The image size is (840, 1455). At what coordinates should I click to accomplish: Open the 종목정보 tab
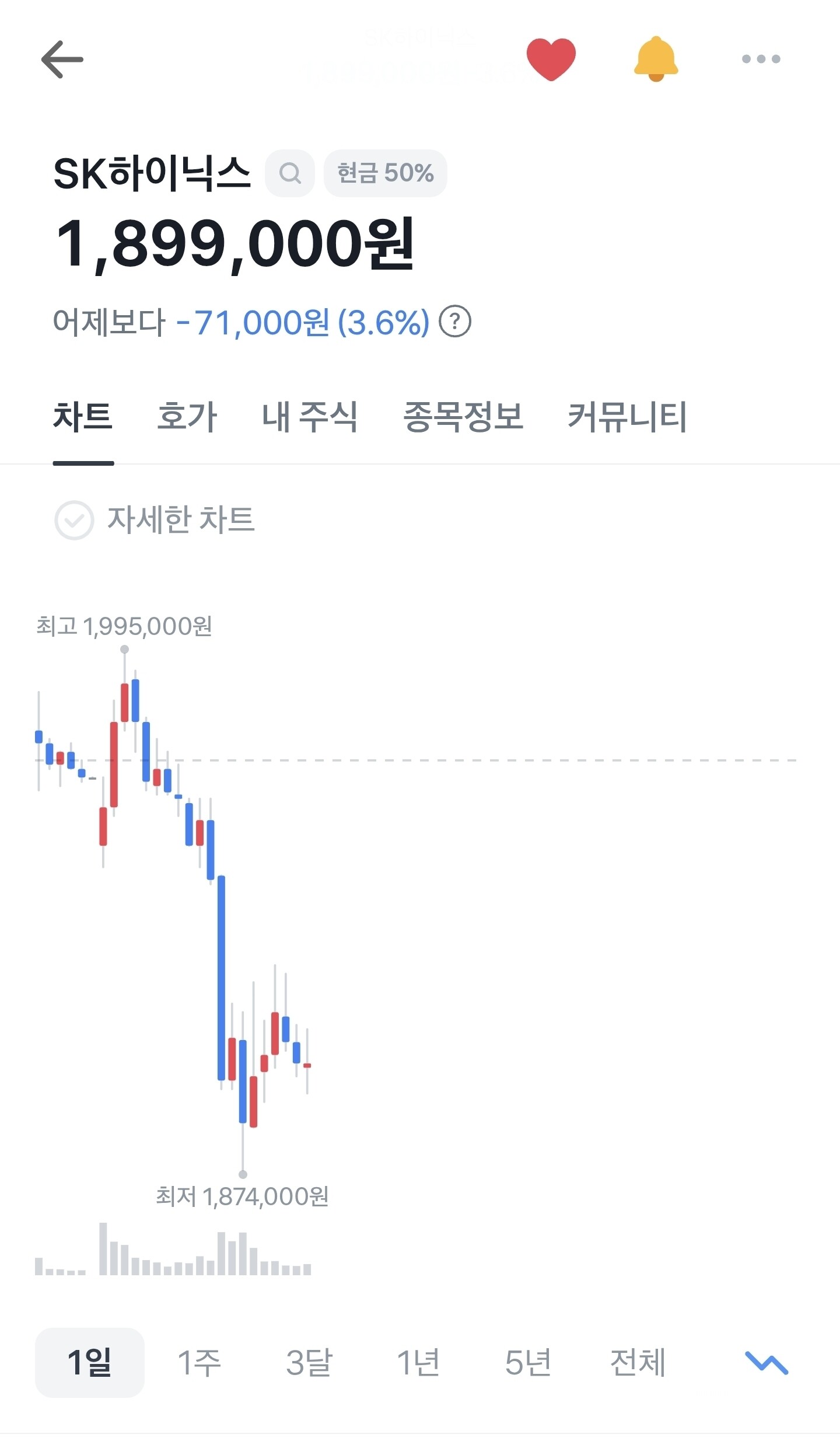[x=463, y=417]
